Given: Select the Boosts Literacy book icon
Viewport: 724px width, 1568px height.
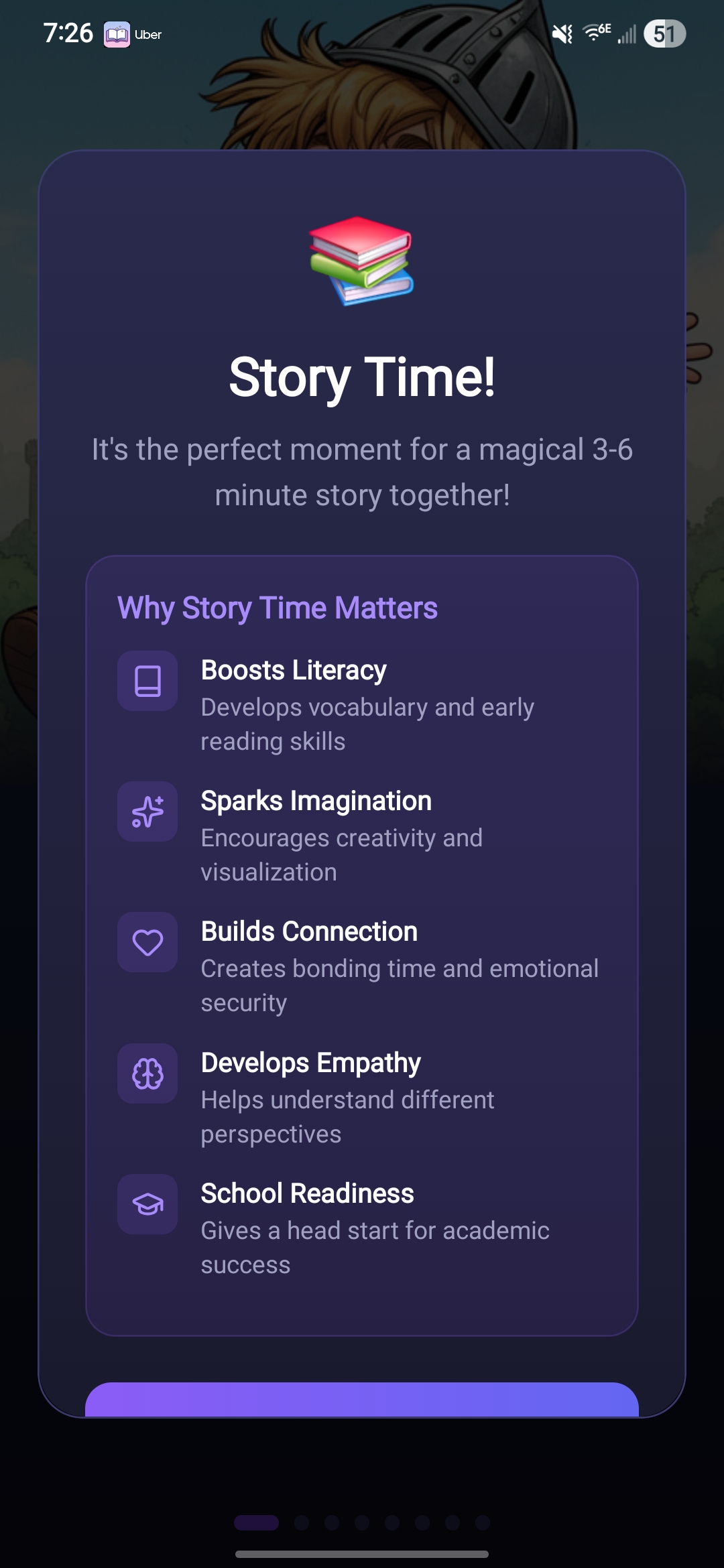Looking at the screenshot, I should coord(147,681).
